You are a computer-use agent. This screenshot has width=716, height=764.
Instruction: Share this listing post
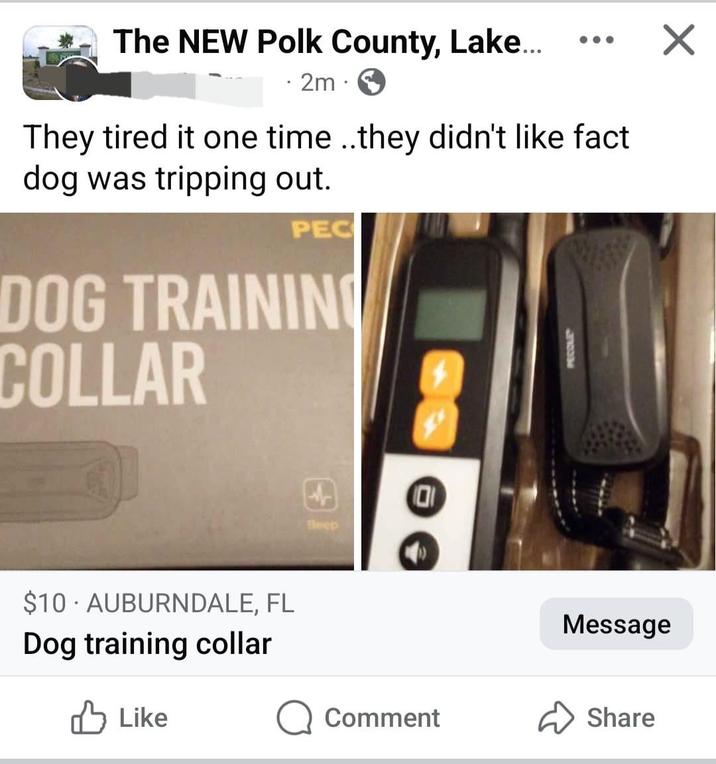[596, 718]
